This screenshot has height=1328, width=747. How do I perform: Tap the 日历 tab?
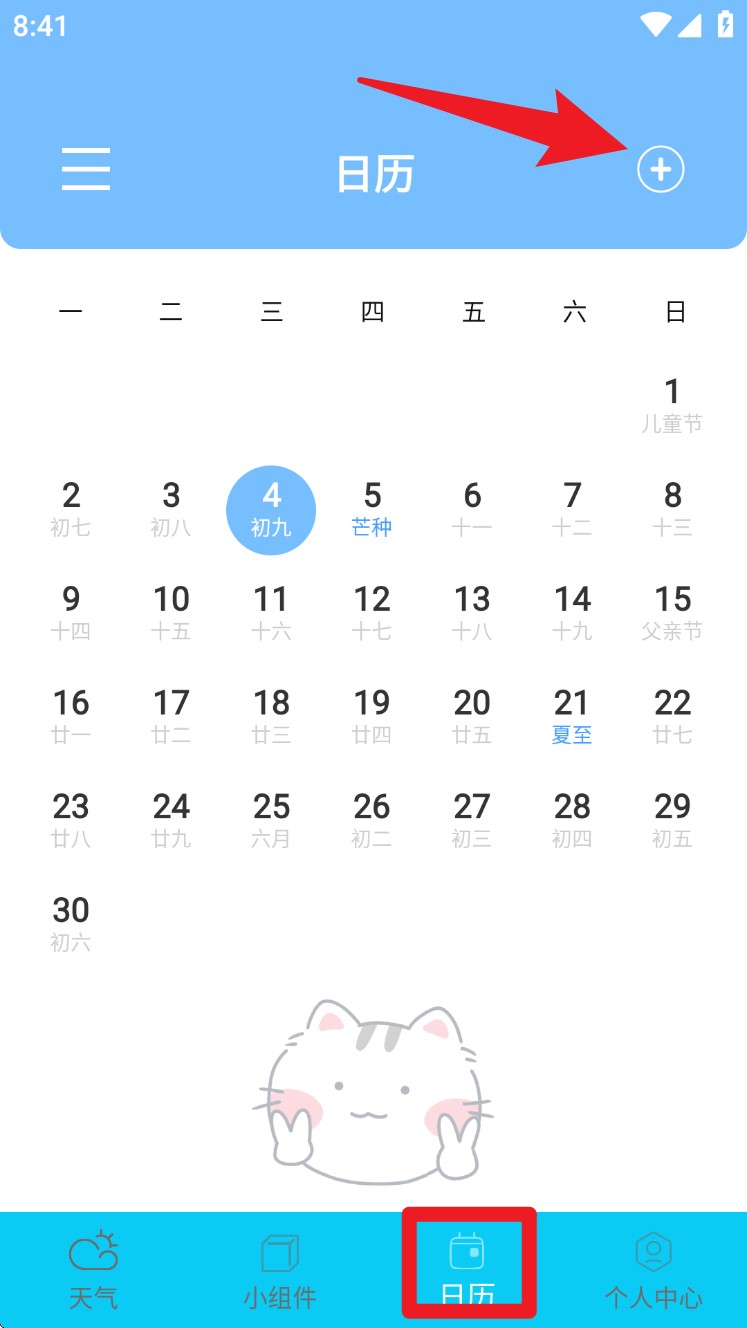[x=468, y=1268]
